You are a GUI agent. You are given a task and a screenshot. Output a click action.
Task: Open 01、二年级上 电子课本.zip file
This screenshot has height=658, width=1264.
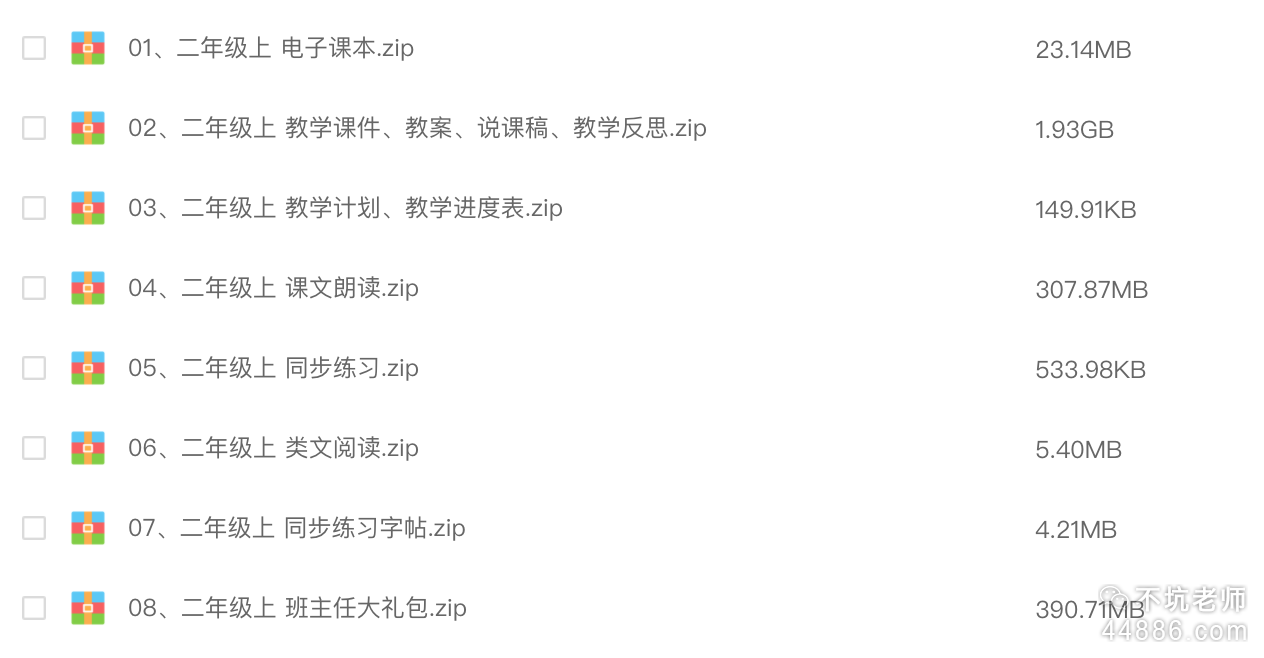tap(270, 48)
